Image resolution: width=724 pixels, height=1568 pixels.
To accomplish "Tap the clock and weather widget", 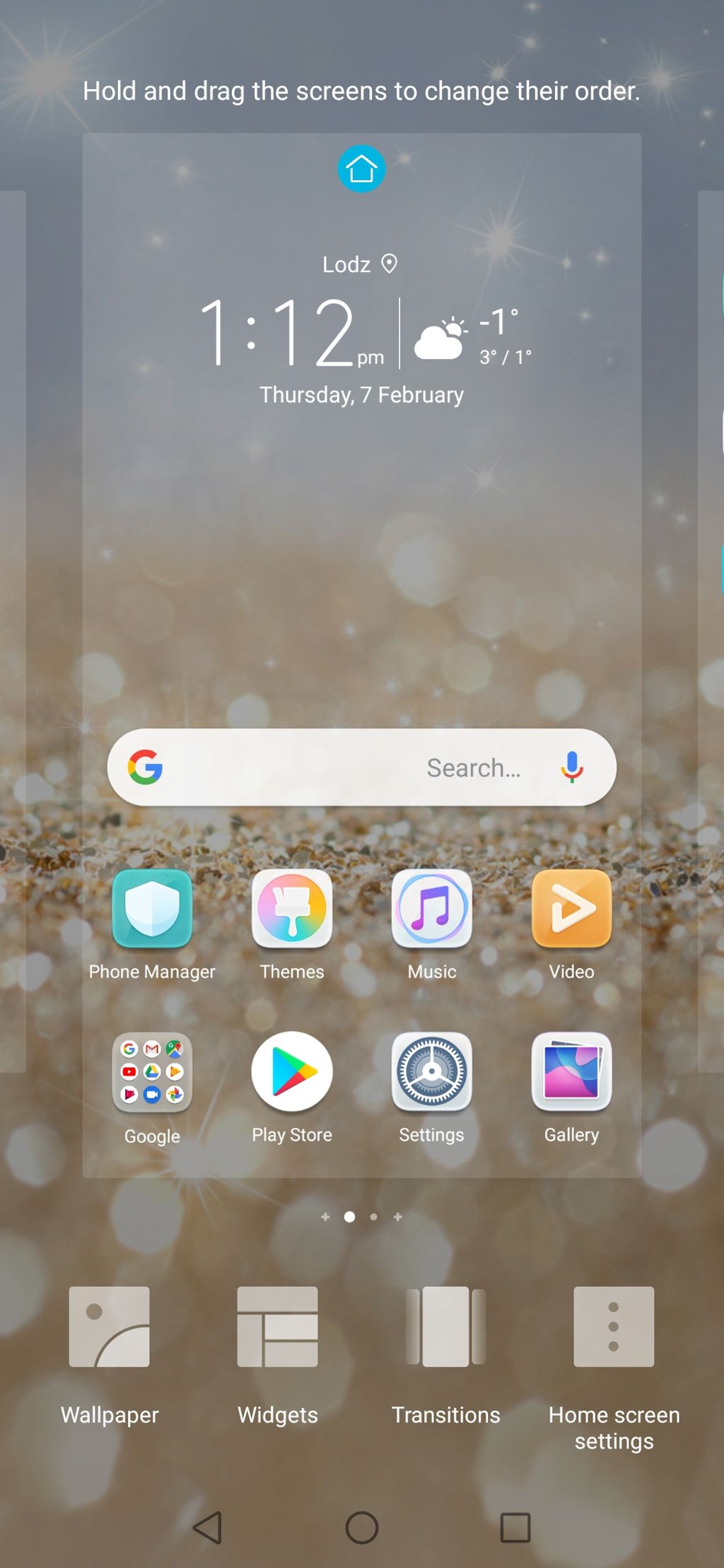I will pyautogui.click(x=361, y=332).
